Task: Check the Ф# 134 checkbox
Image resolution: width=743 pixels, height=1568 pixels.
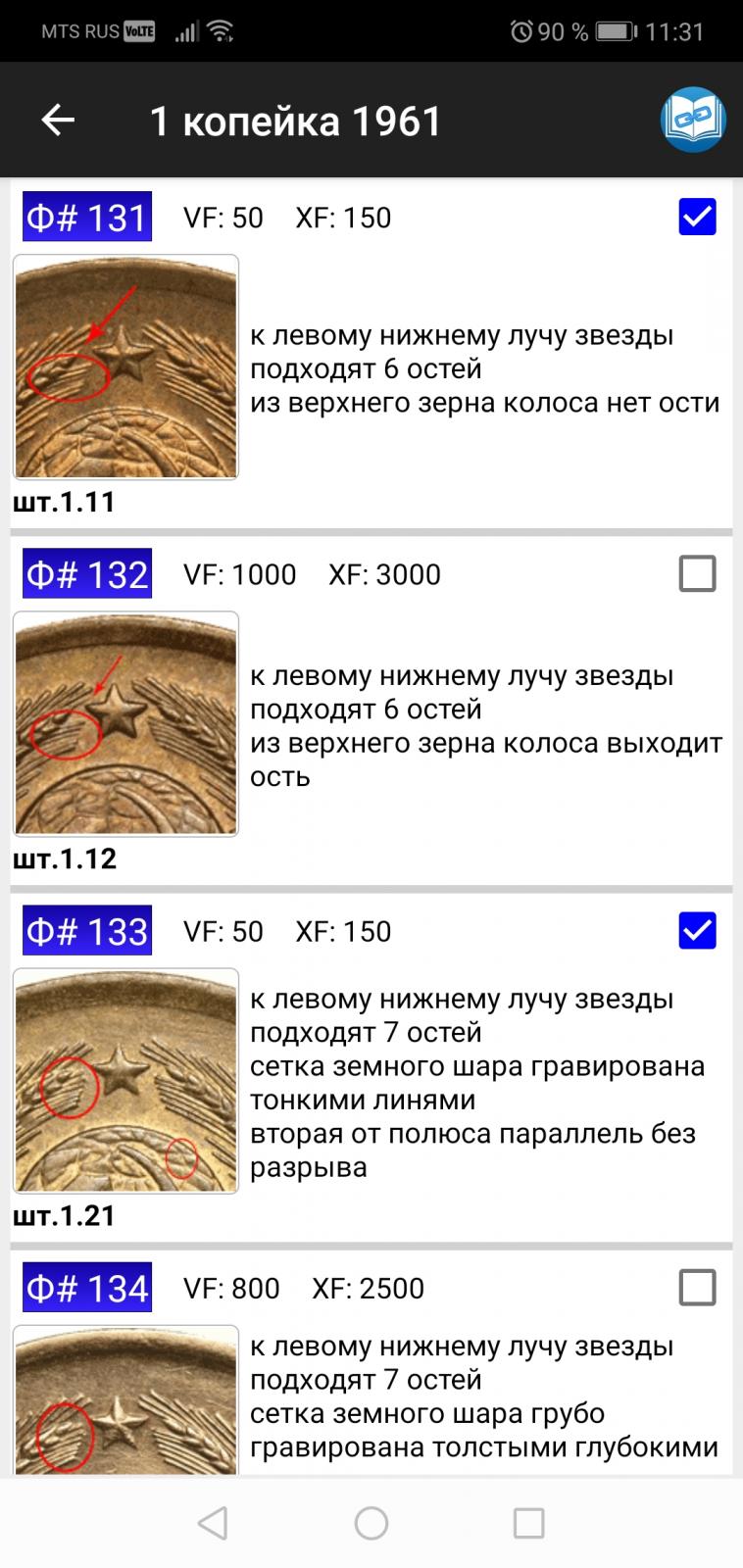Action: coord(697,1287)
